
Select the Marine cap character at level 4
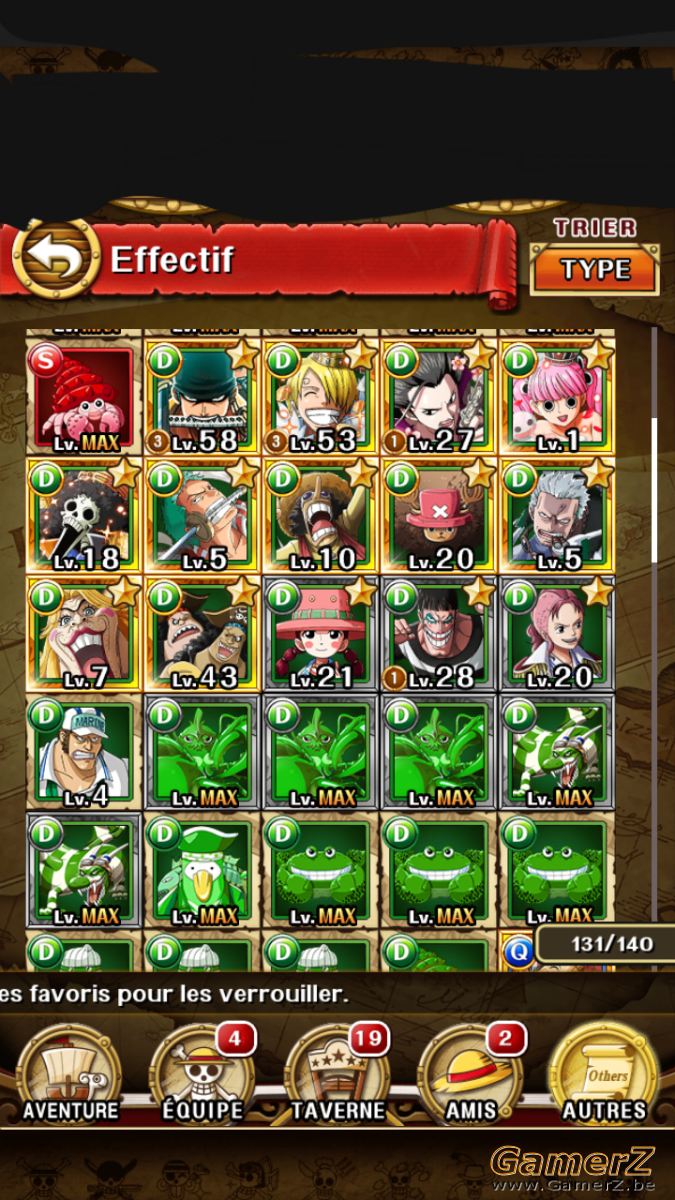tap(82, 752)
